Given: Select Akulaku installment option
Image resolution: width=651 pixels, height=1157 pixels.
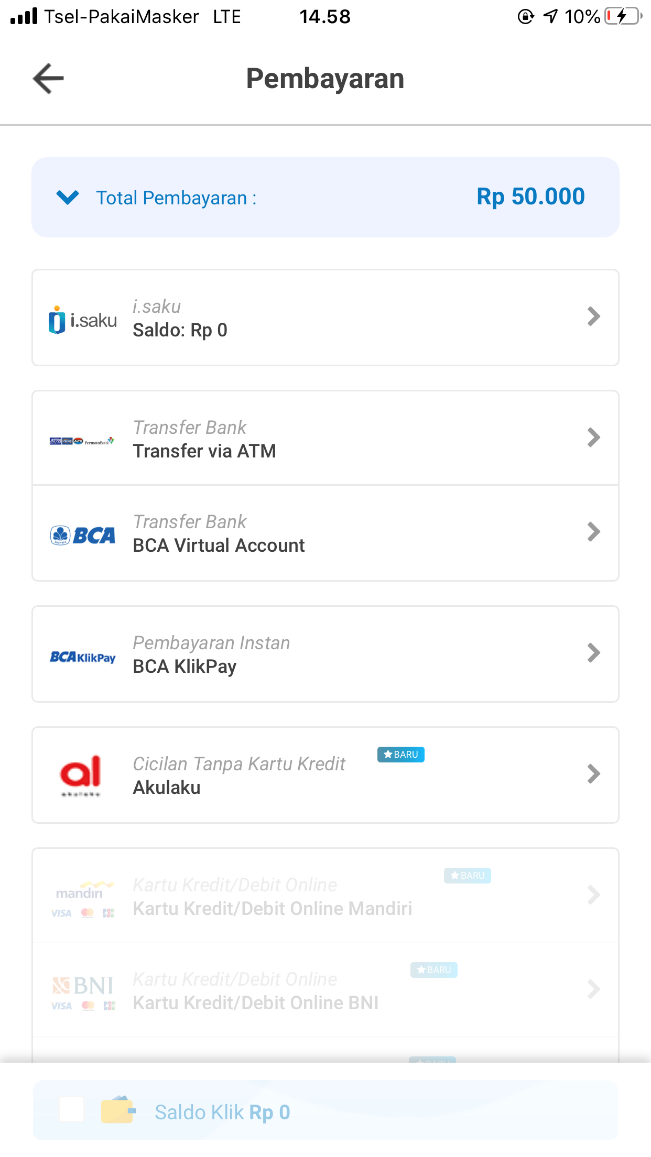Looking at the screenshot, I should pos(325,775).
